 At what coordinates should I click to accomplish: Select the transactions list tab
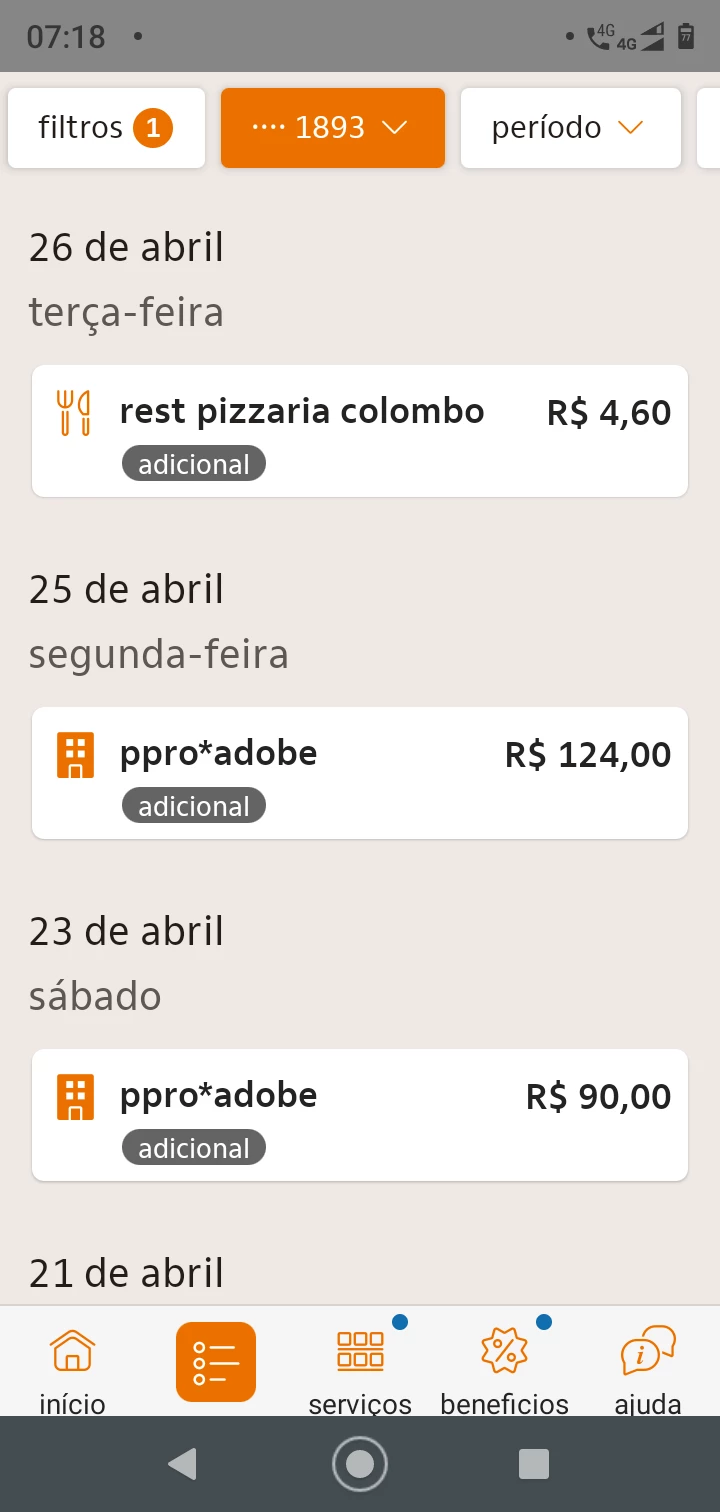click(216, 1362)
